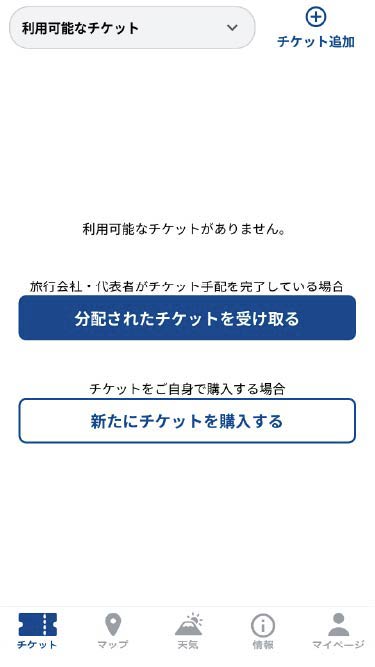Image resolution: width=375 pixels, height=667 pixels.
Task: Open the マイページ tab
Action: (x=338, y=632)
